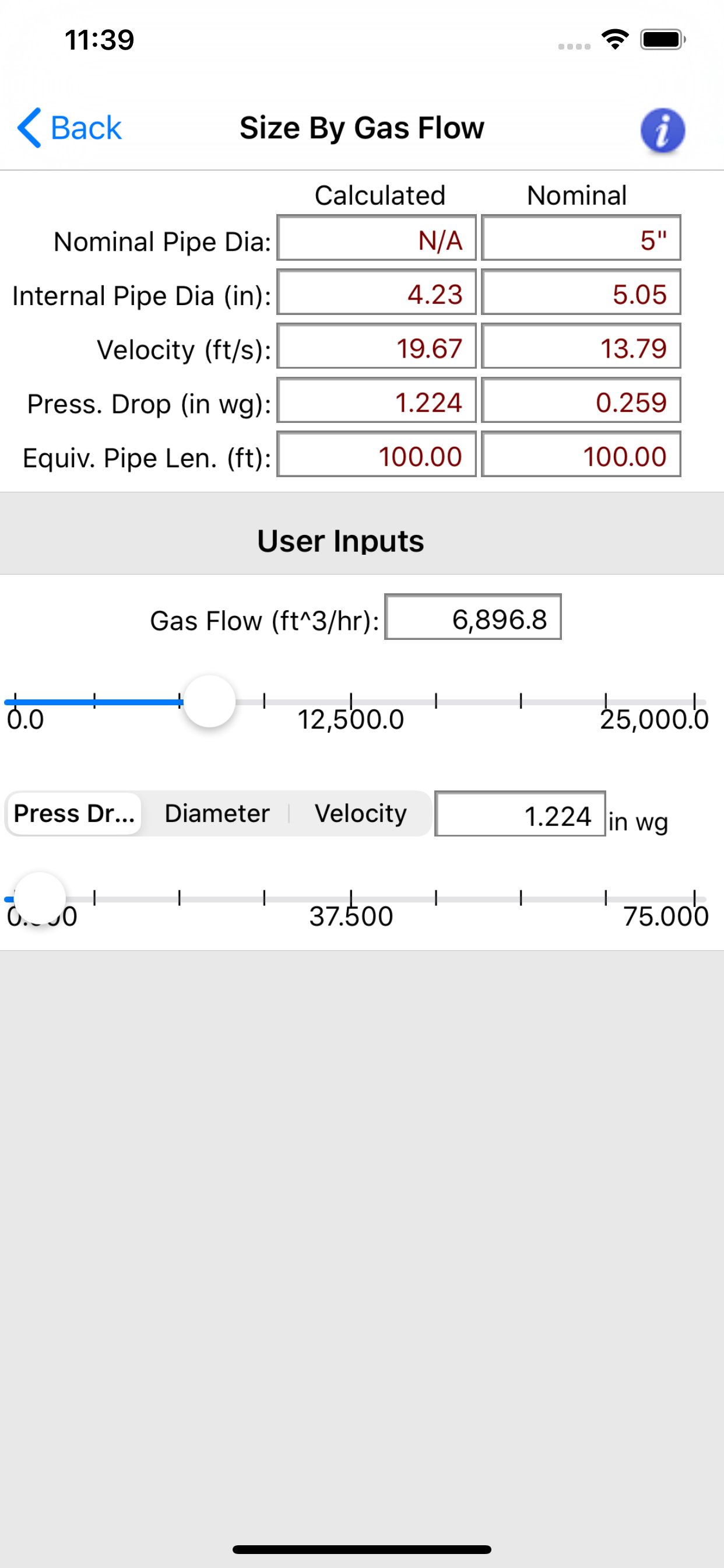
Task: Open the blue info icon
Action: click(x=662, y=130)
